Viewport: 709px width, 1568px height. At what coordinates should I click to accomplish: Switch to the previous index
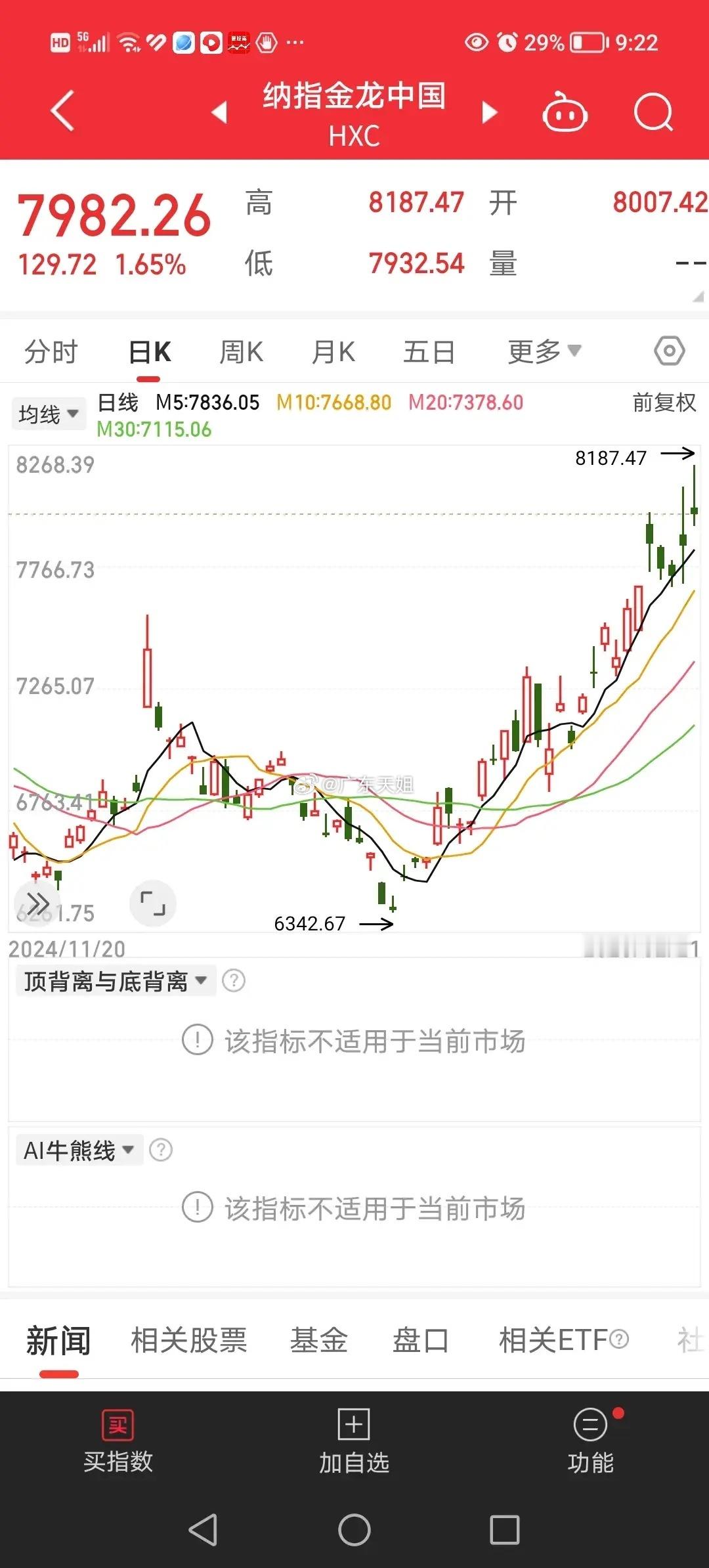click(220, 112)
